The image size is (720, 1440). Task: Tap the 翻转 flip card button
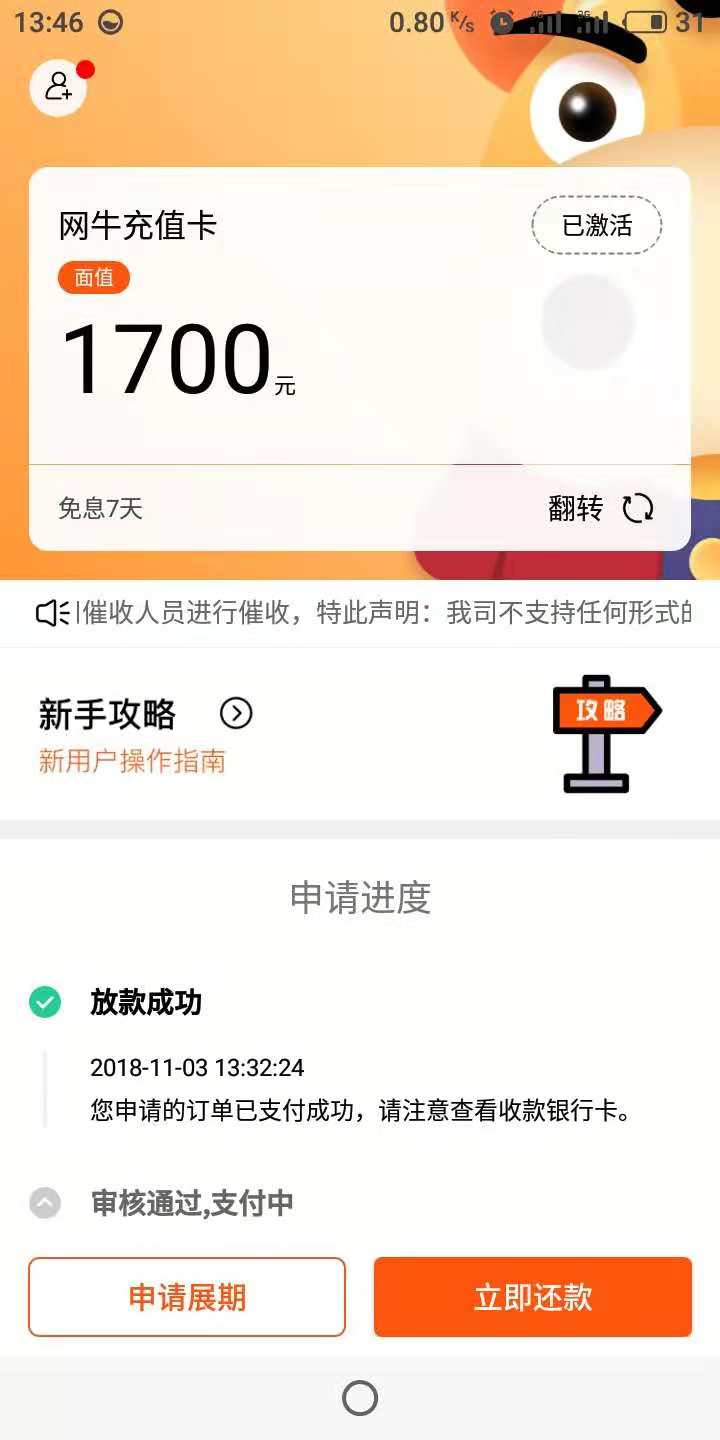(x=601, y=509)
